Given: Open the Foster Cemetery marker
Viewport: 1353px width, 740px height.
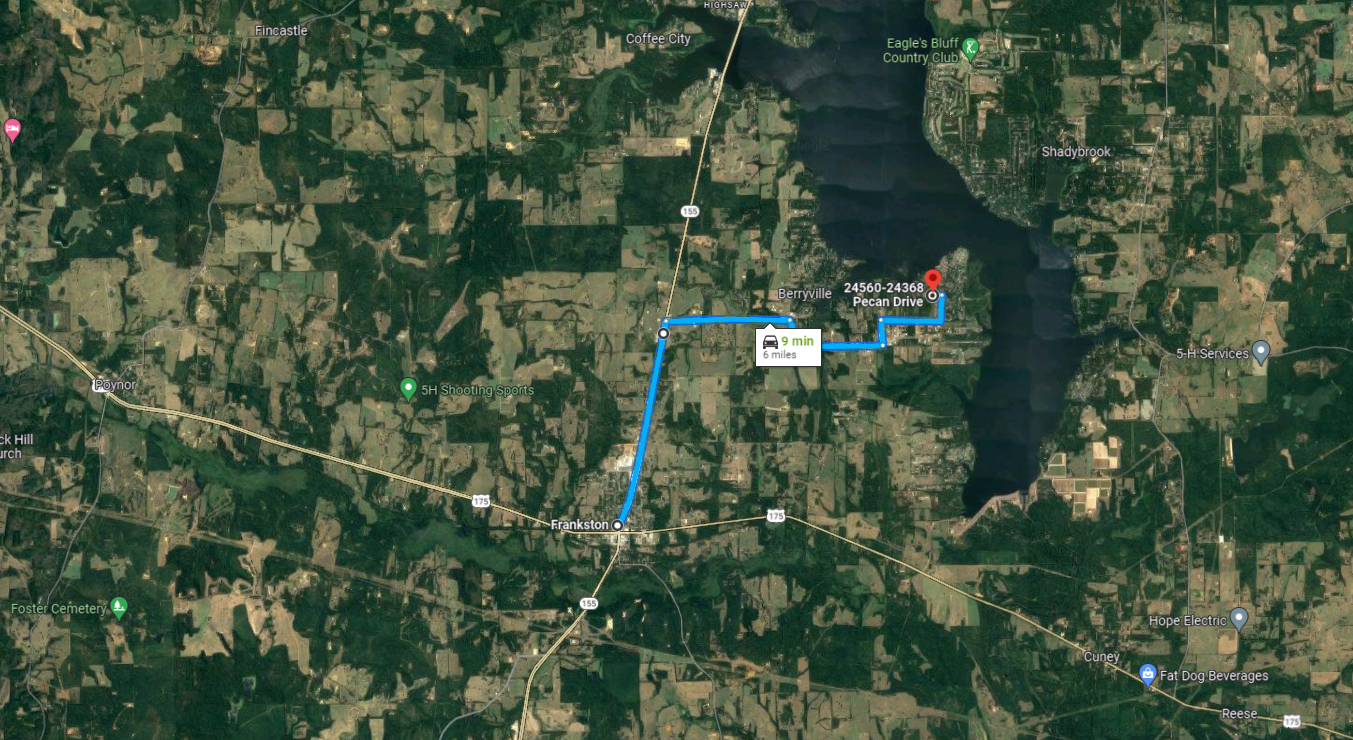Looking at the screenshot, I should pyautogui.click(x=119, y=606).
